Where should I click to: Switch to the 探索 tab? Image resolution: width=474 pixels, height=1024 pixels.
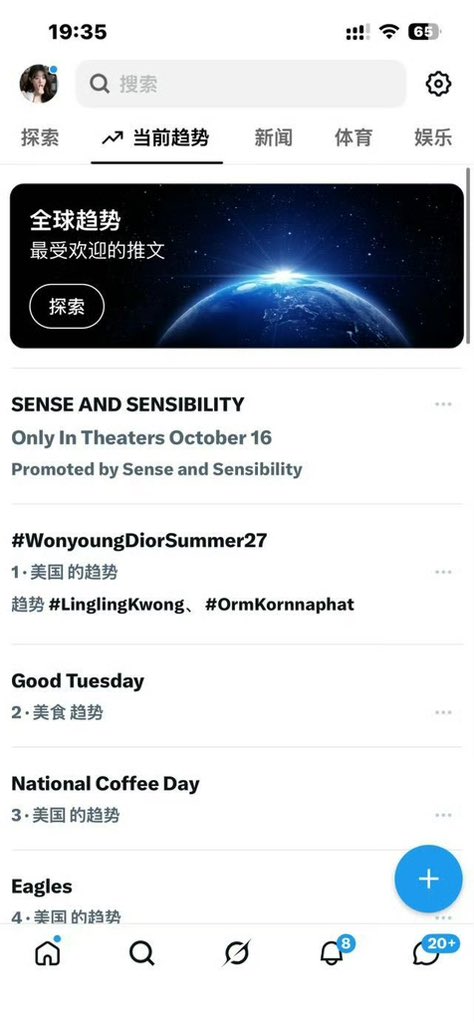(x=40, y=138)
